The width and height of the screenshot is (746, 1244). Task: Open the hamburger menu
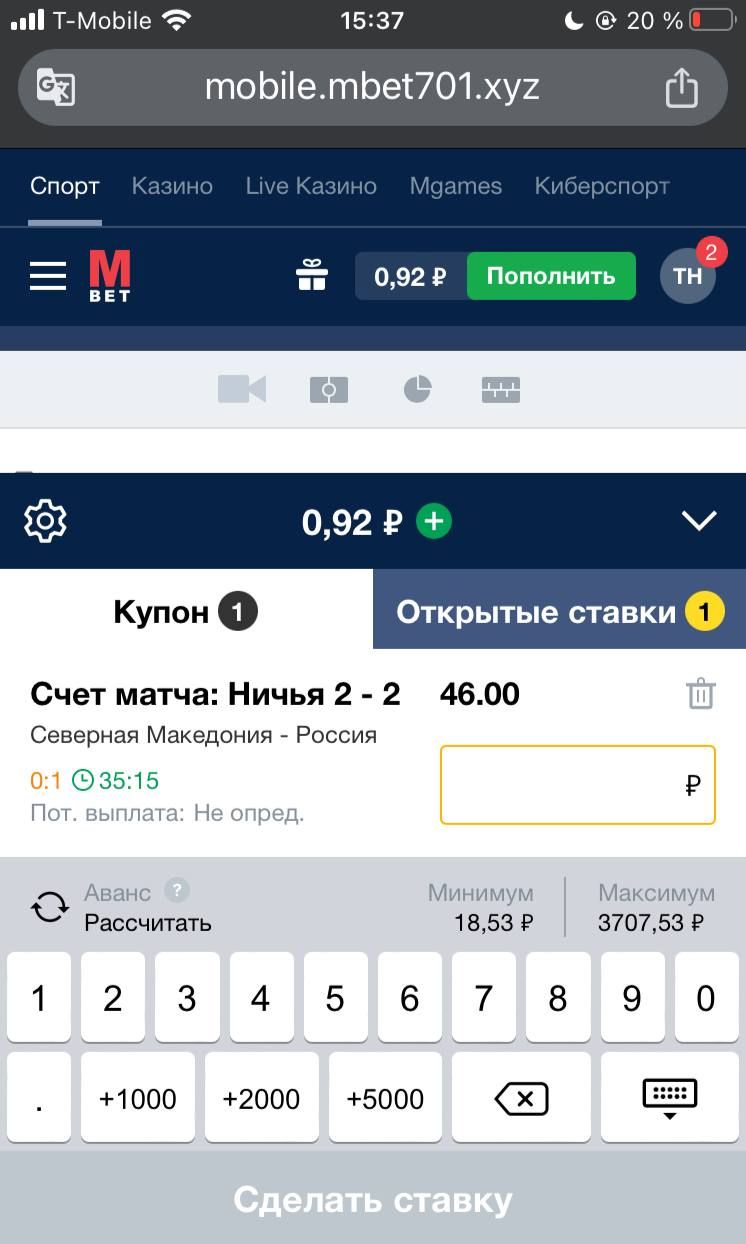pyautogui.click(x=48, y=276)
